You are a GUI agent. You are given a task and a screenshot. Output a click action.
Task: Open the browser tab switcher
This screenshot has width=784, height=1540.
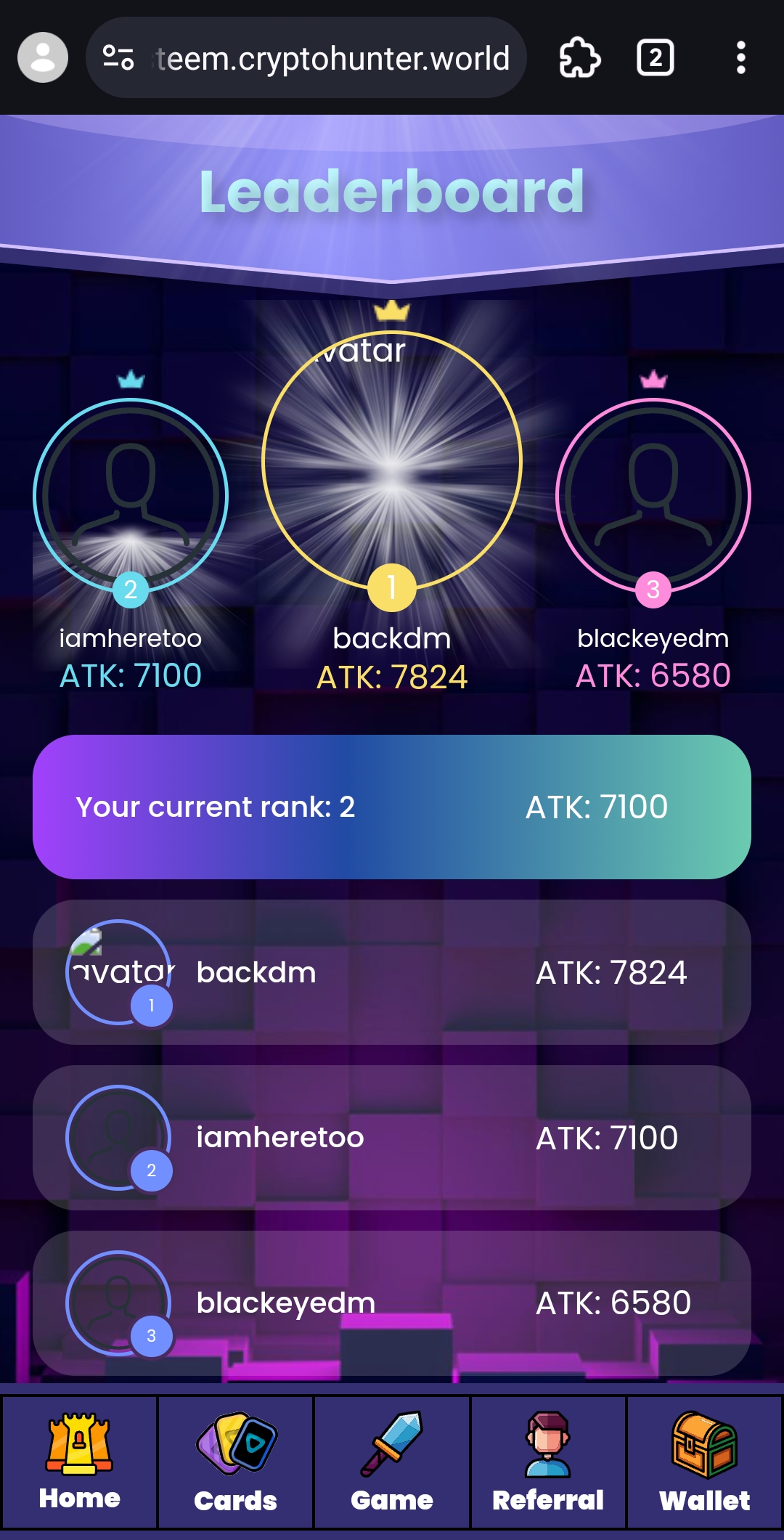[x=655, y=57]
